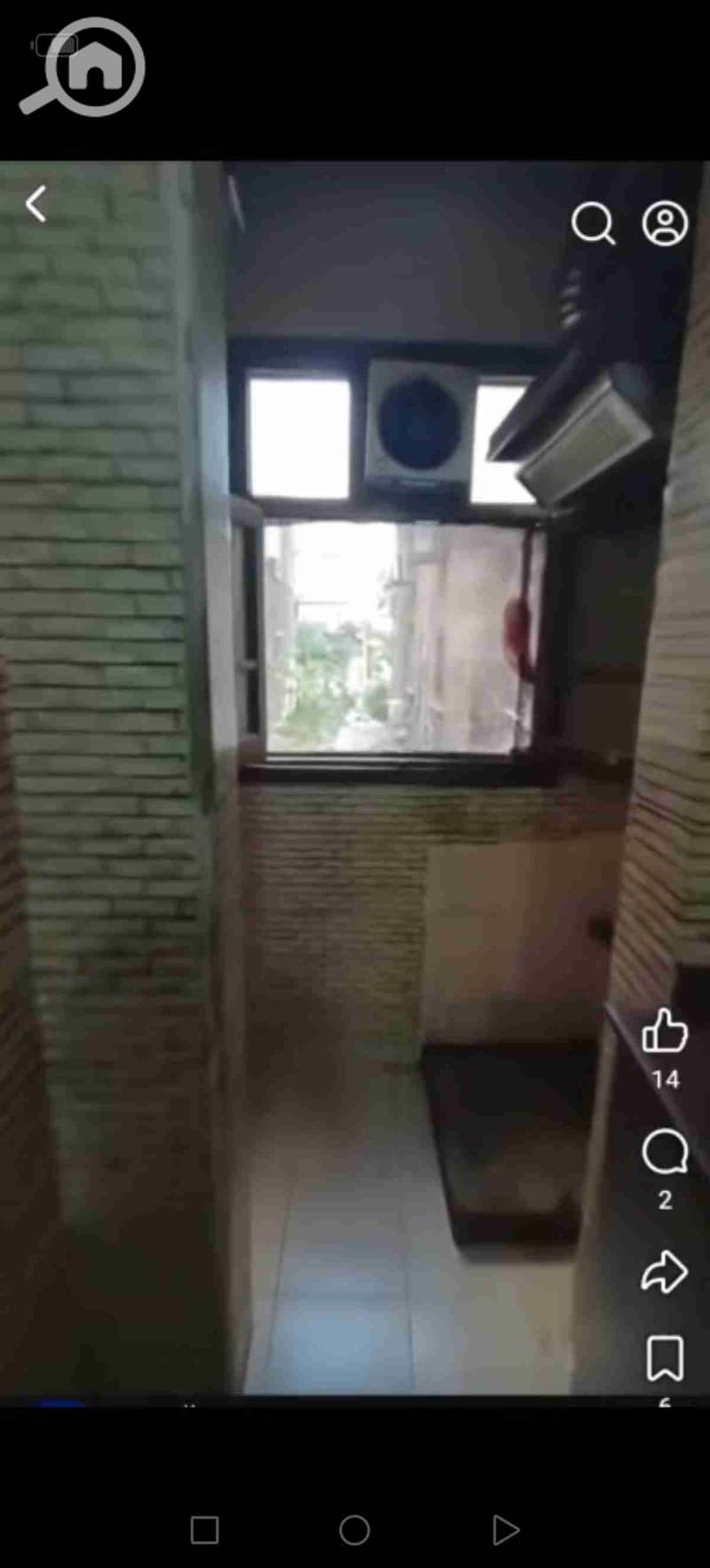The width and height of the screenshot is (710, 1568).
Task: Share this video with arrow icon
Action: 665,1272
